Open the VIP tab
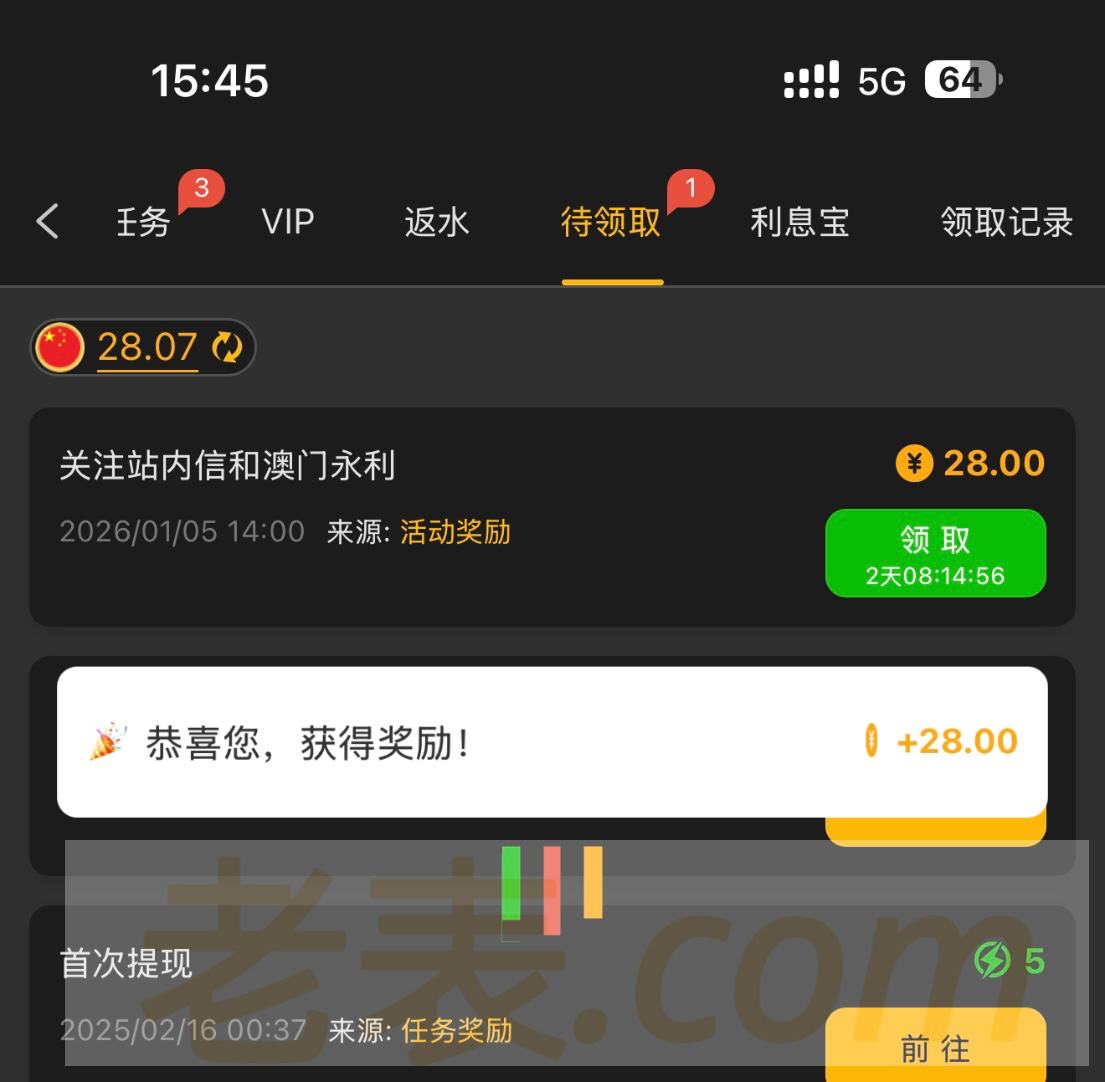The height and width of the screenshot is (1082, 1105). click(x=288, y=221)
